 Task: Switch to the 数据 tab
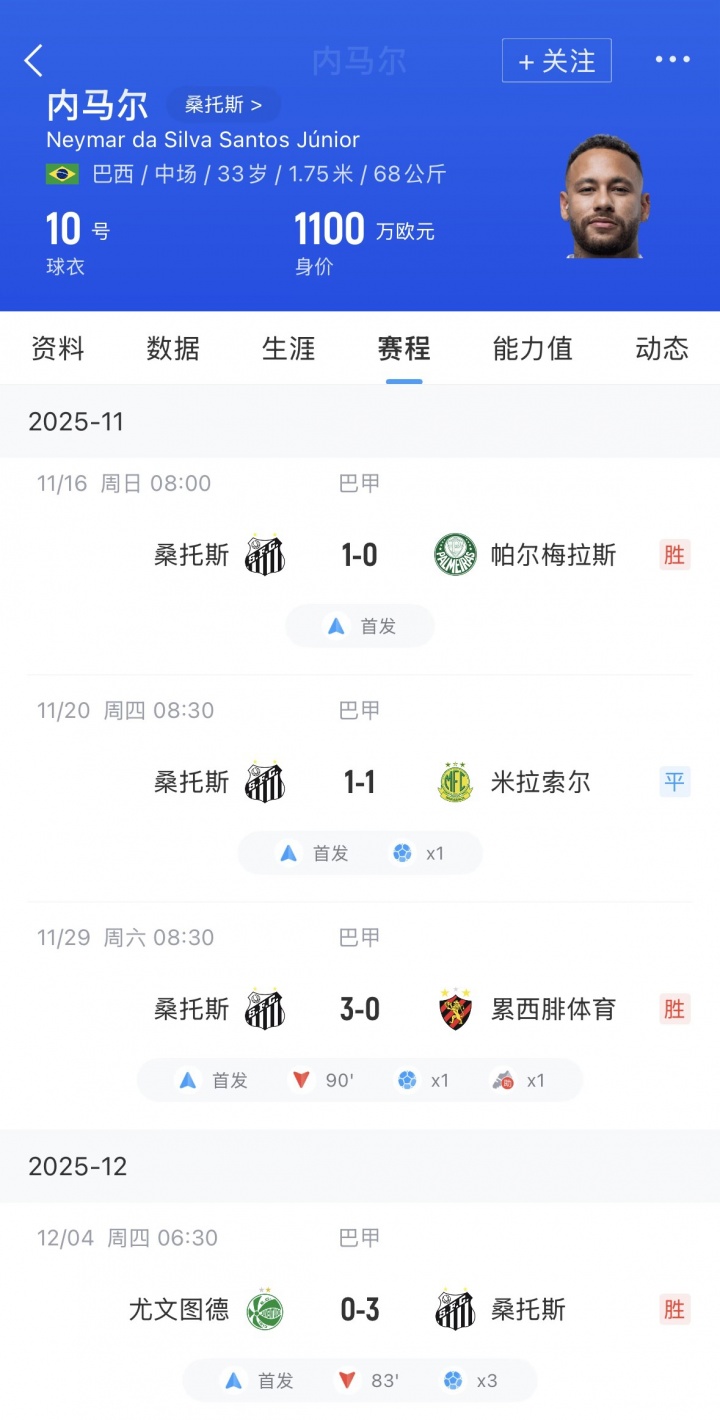click(x=173, y=348)
